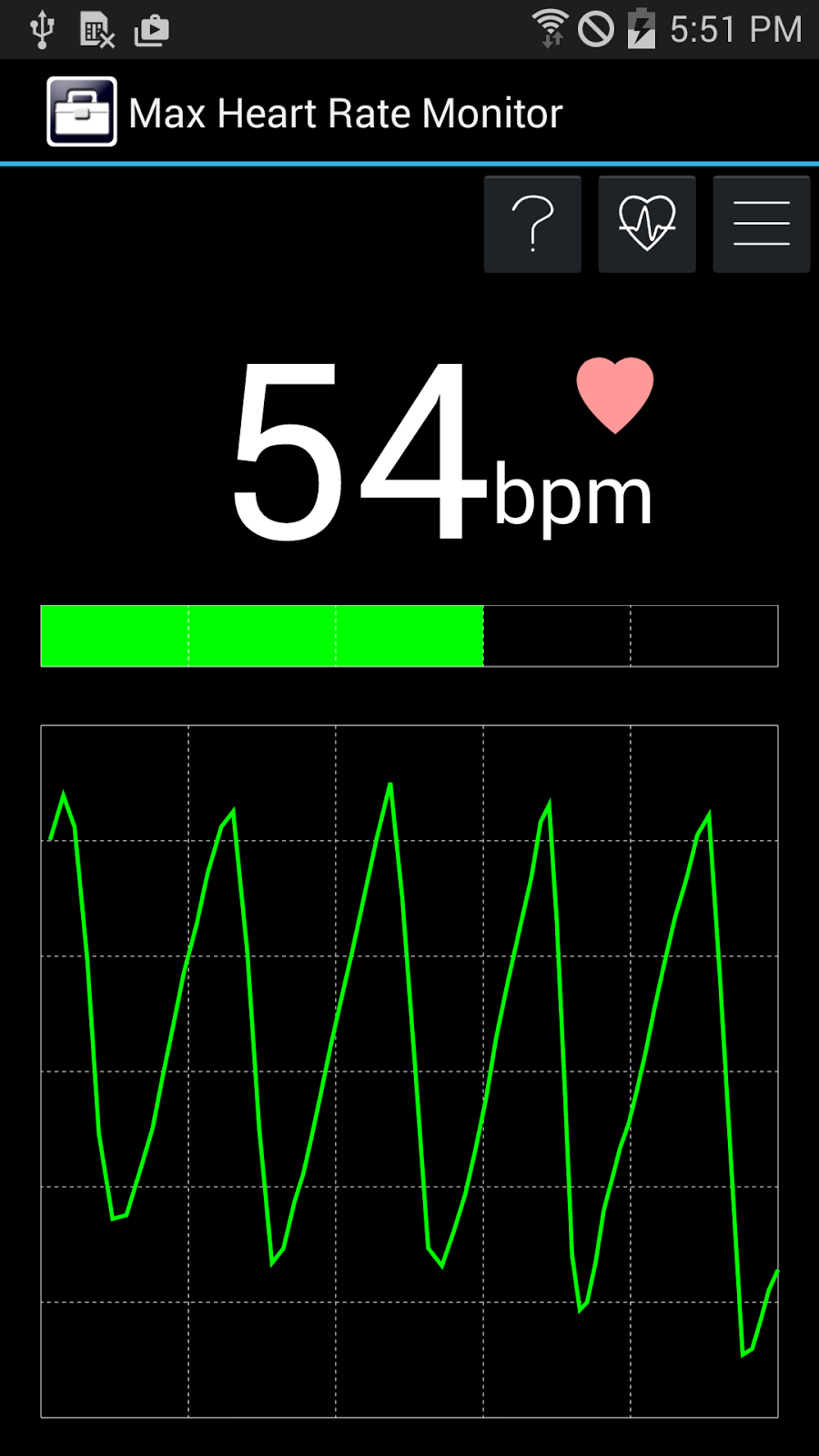
Task: Tap the heart pulse measurement button
Action: pos(647,224)
